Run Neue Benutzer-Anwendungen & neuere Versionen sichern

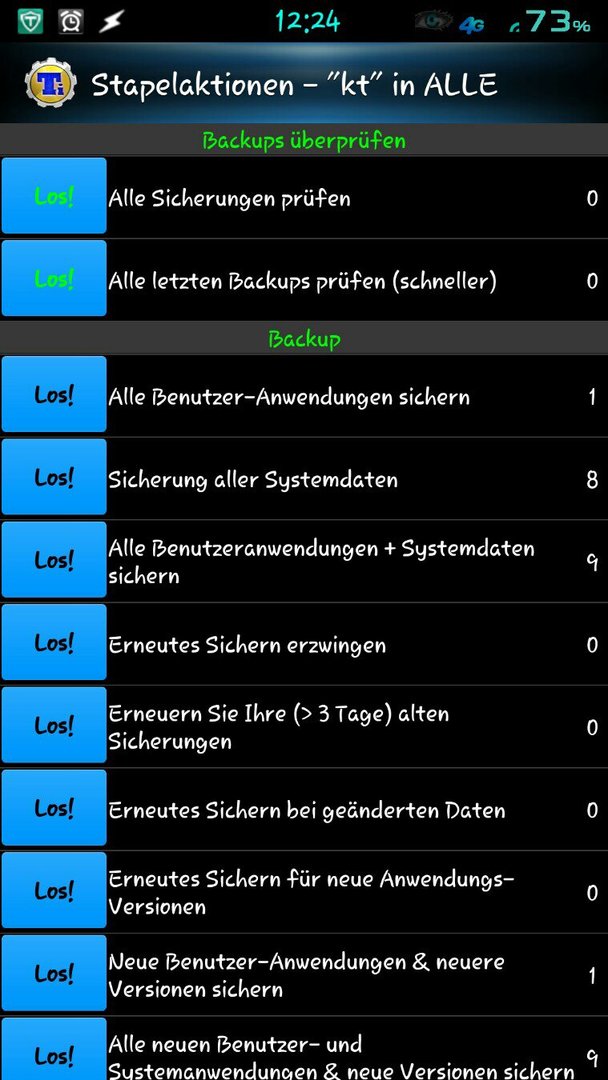click(54, 973)
